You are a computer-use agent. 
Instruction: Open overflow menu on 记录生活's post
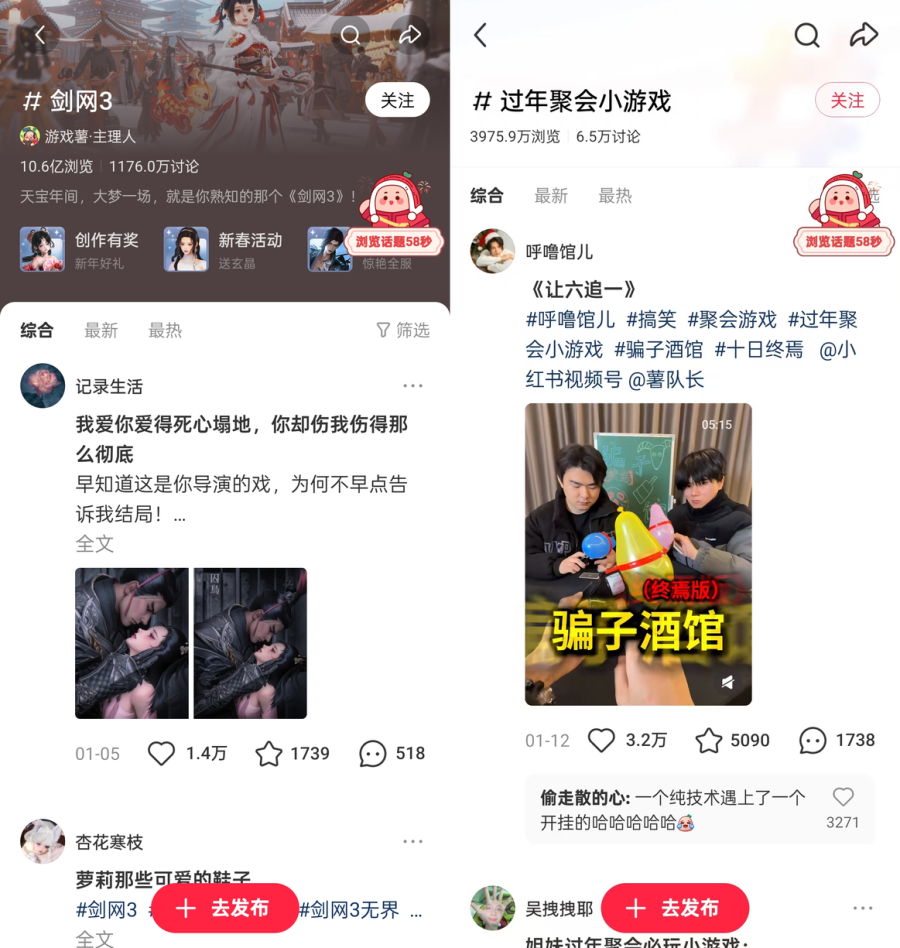413,386
